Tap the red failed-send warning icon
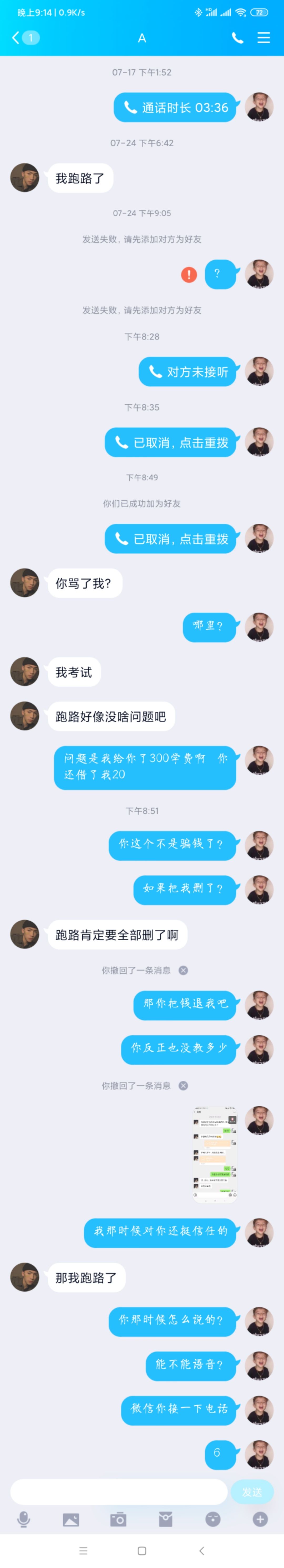 (189, 275)
